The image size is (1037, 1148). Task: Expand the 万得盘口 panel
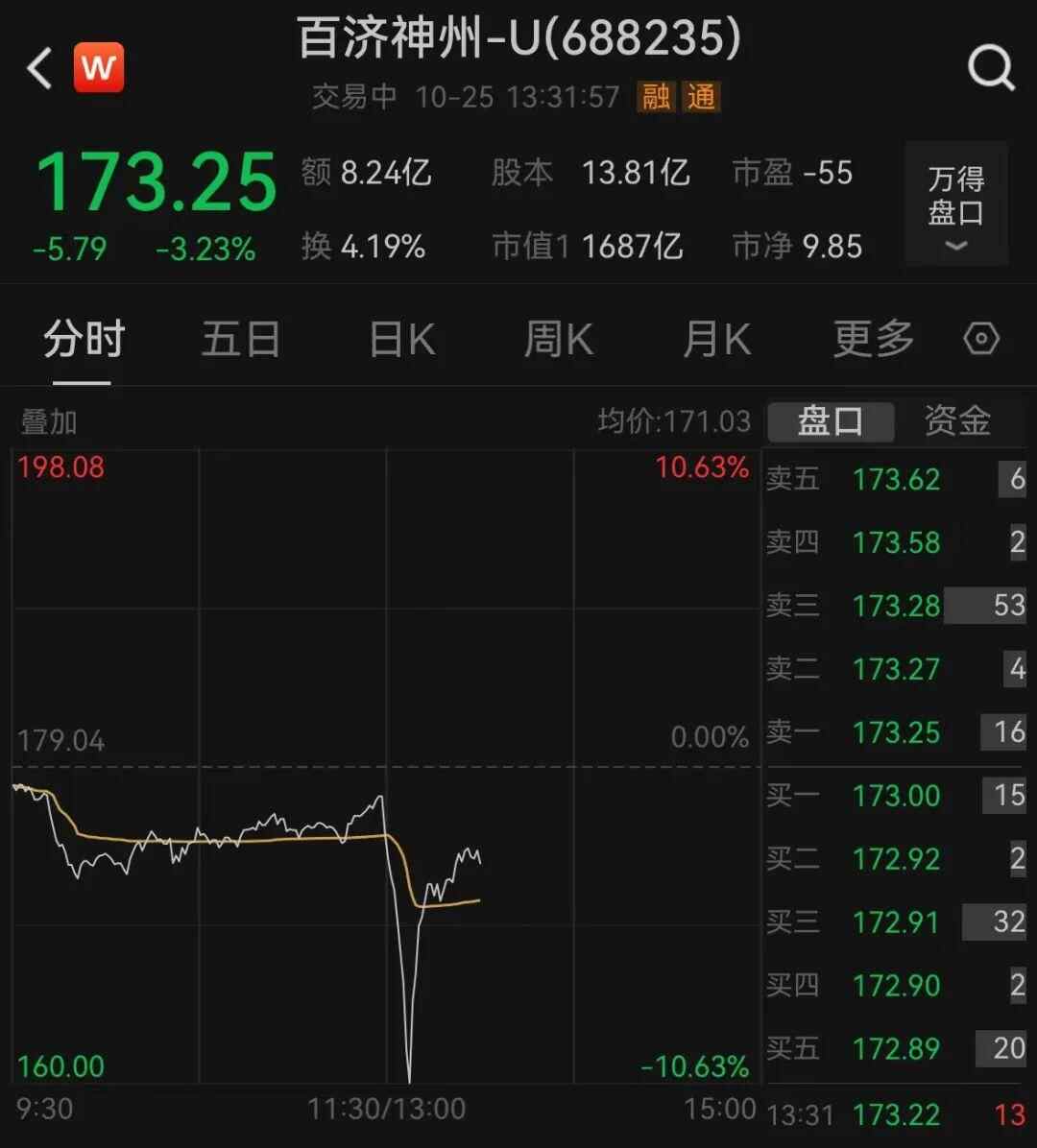pyautogui.click(x=956, y=203)
